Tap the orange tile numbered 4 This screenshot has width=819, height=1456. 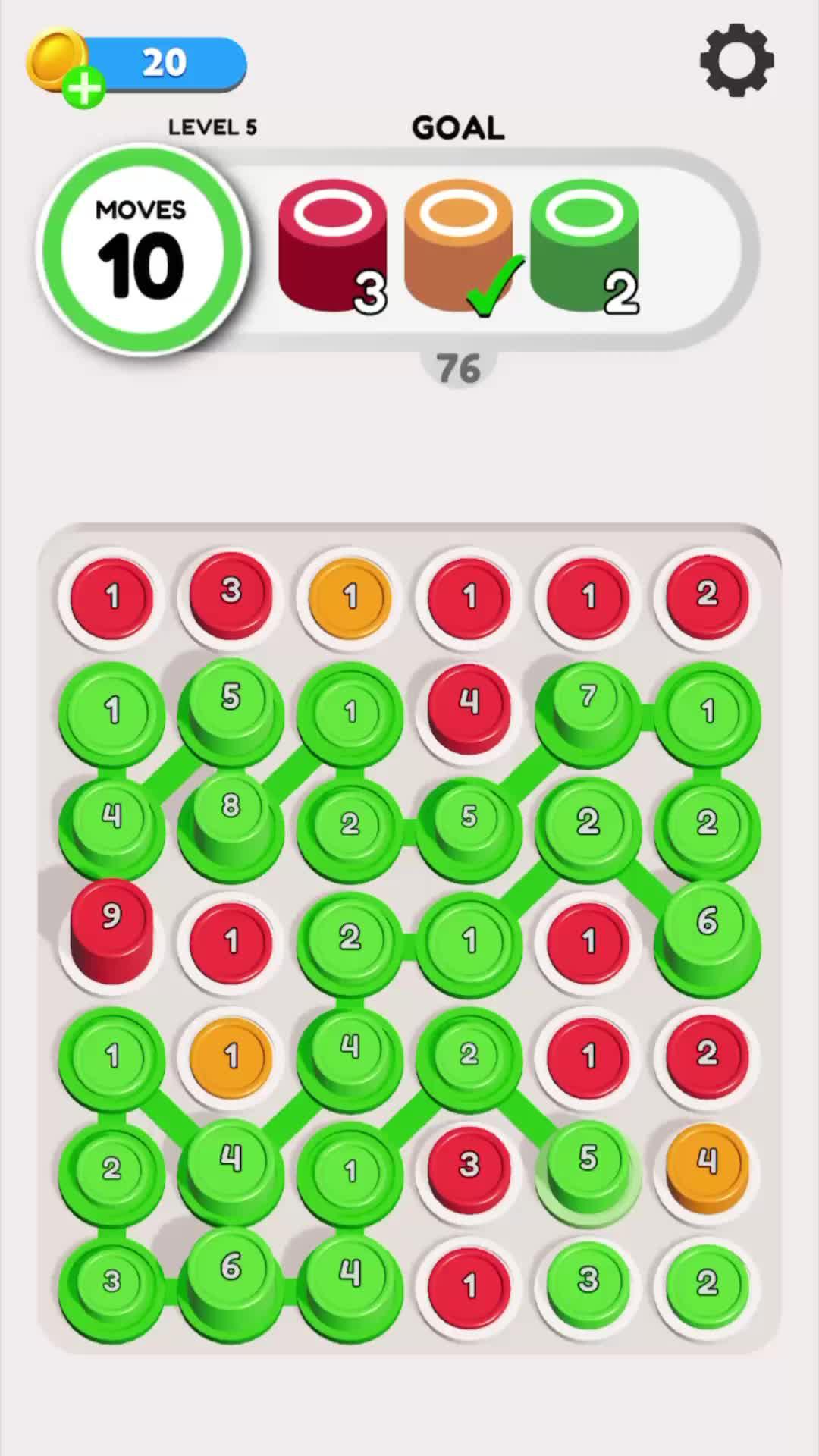pyautogui.click(x=707, y=1159)
